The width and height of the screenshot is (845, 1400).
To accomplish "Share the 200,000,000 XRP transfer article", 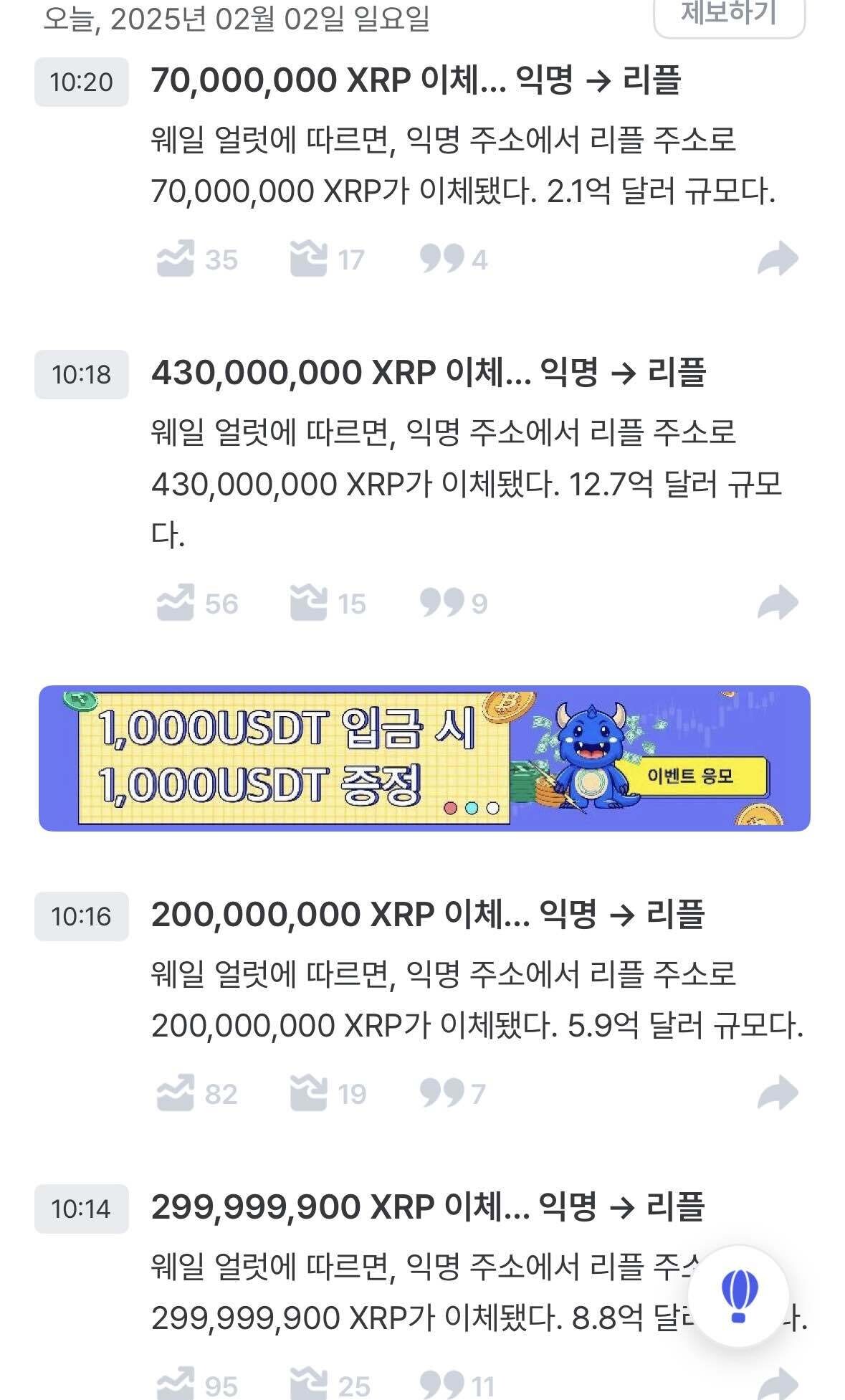I will [x=776, y=1092].
